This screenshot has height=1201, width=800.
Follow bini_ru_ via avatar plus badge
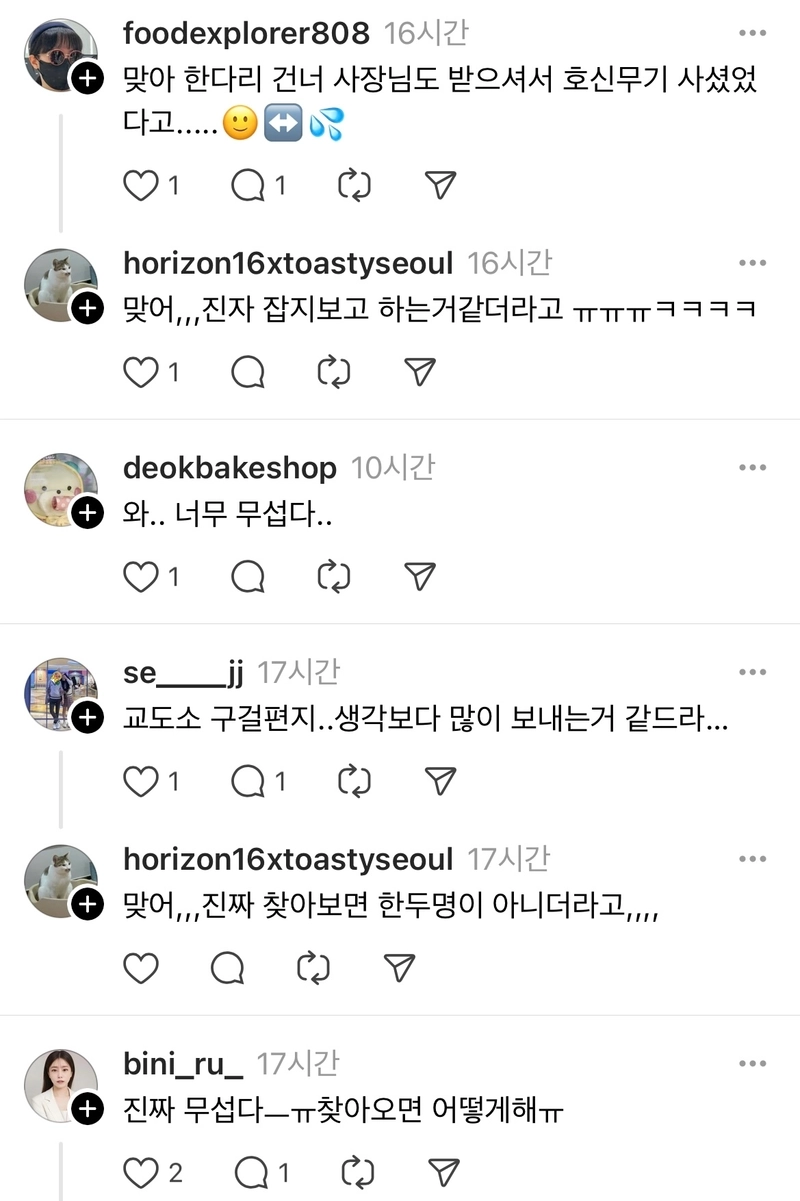click(87, 1108)
